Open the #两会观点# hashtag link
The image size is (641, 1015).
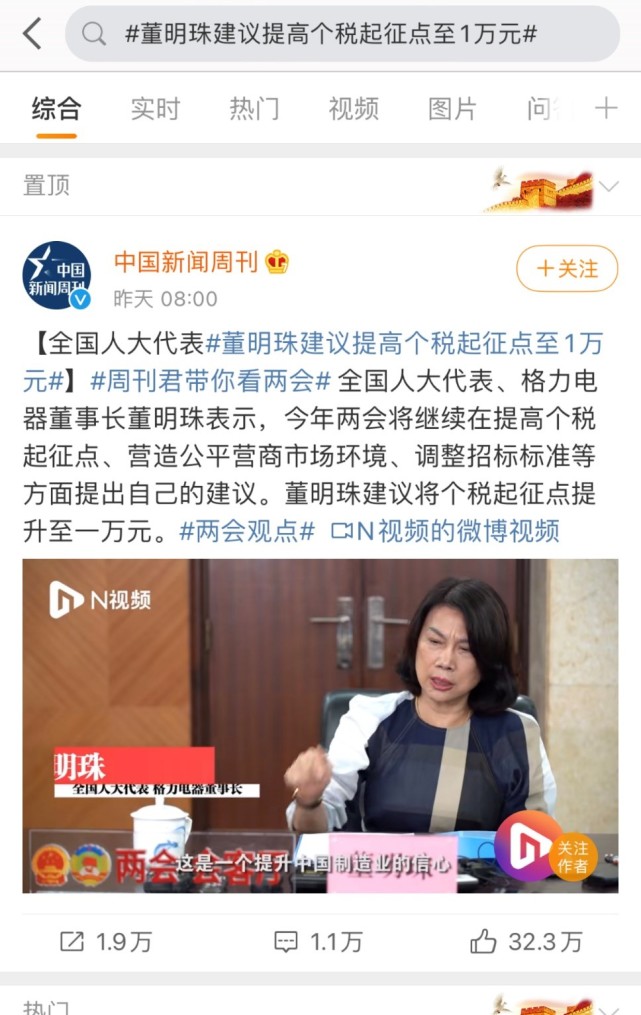247,530
